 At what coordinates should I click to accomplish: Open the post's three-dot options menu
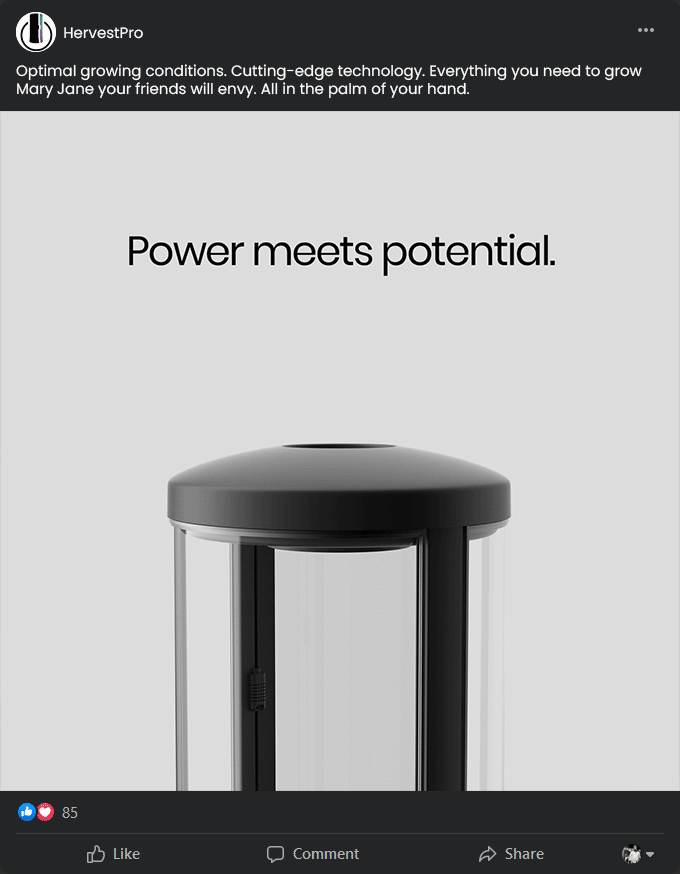tap(646, 30)
